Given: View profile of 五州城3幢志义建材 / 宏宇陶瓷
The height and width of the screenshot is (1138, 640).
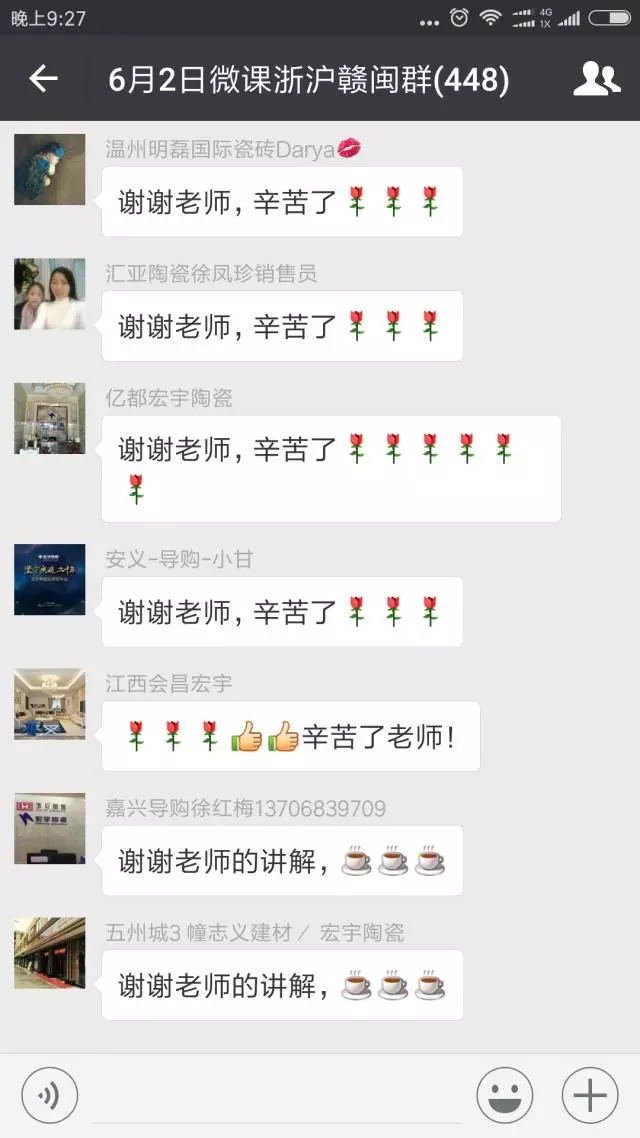Looking at the screenshot, I should (49, 952).
